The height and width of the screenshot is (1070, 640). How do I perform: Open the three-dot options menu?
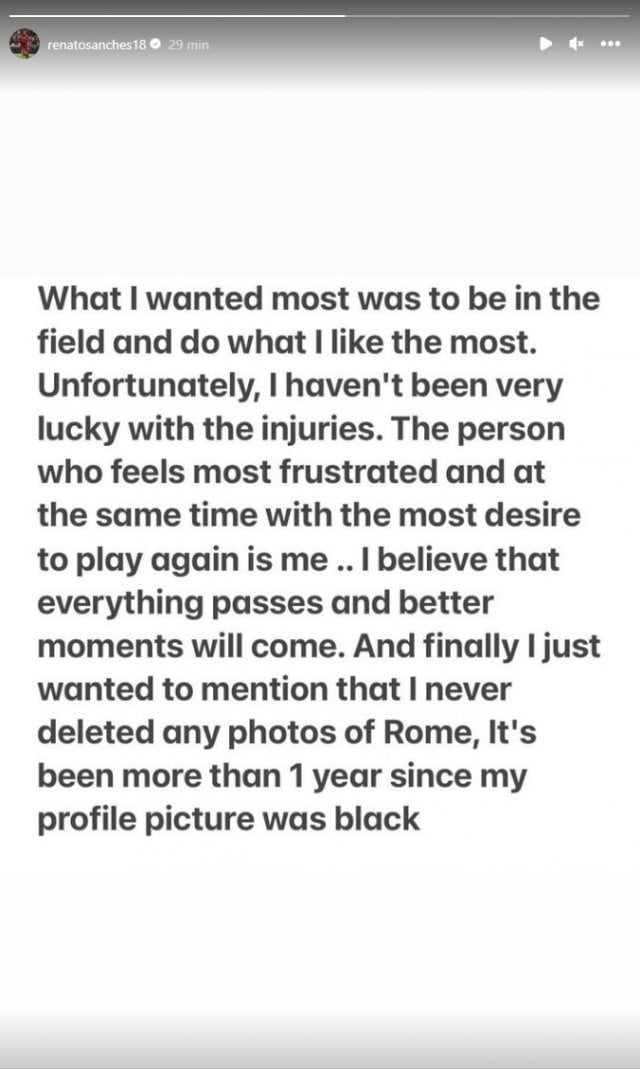tap(610, 44)
